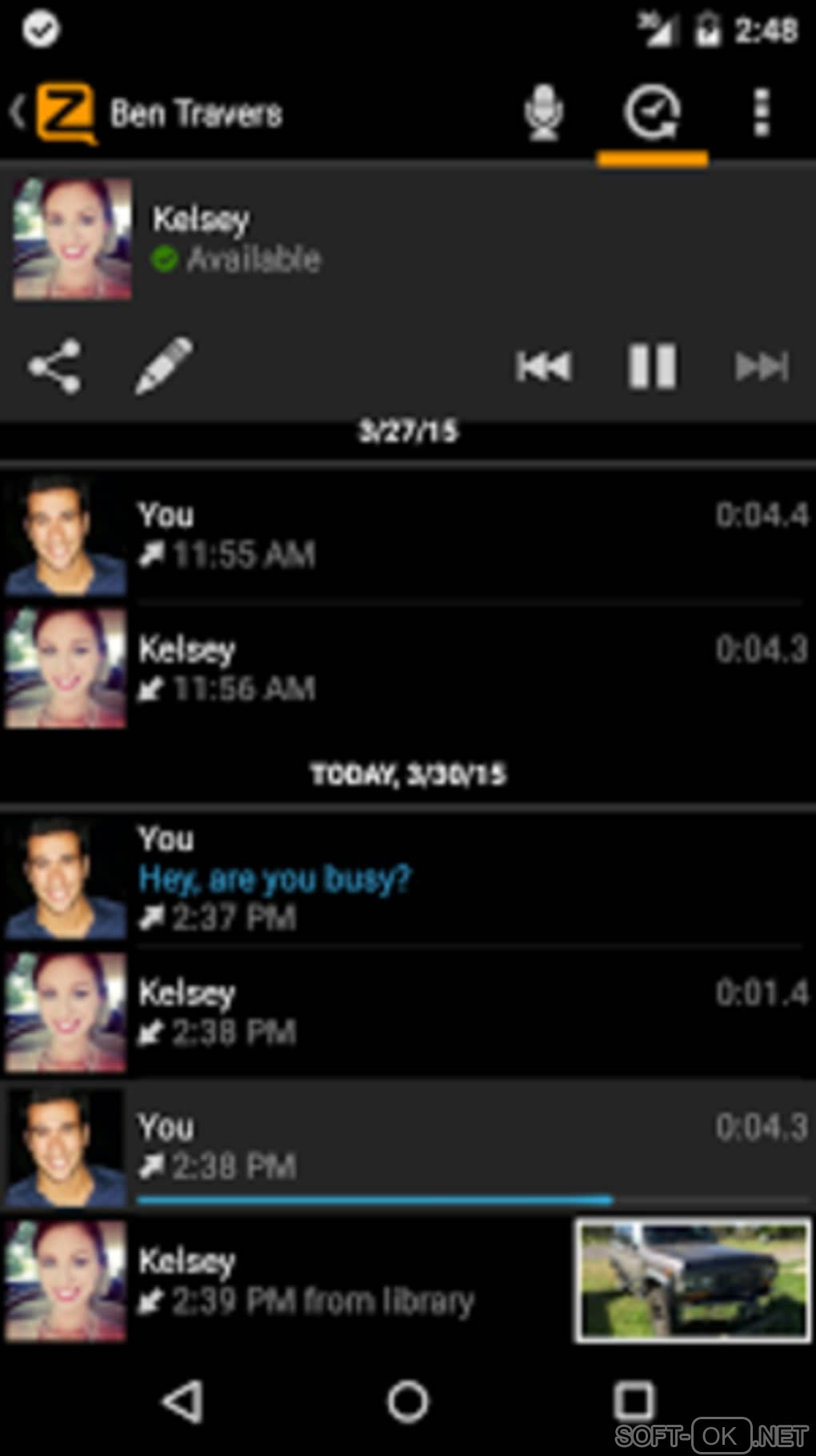Share the selected message
The width and height of the screenshot is (816, 1456).
pyautogui.click(x=54, y=367)
